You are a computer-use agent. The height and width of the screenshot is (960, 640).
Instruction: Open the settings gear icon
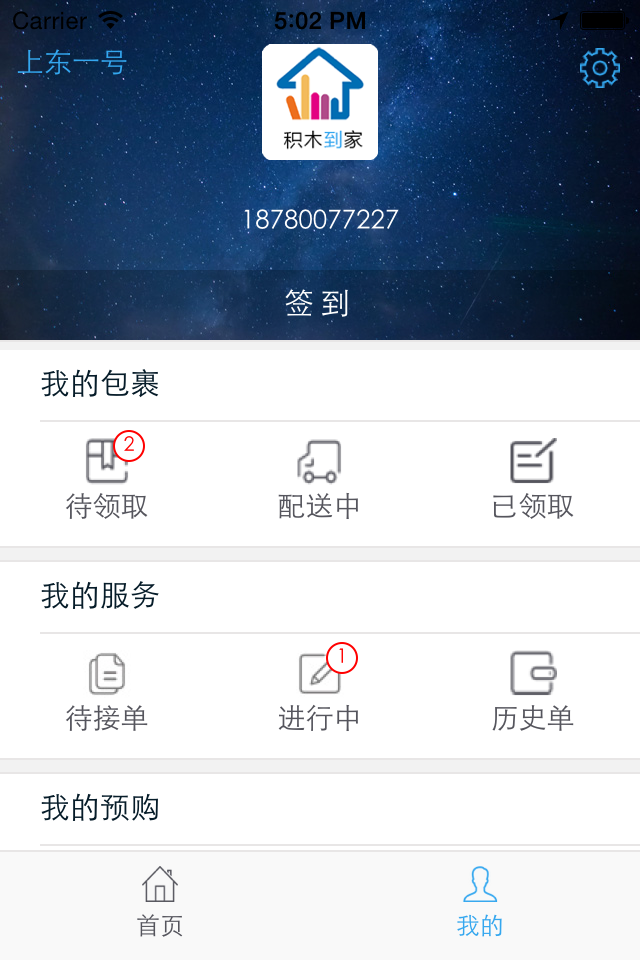(599, 68)
